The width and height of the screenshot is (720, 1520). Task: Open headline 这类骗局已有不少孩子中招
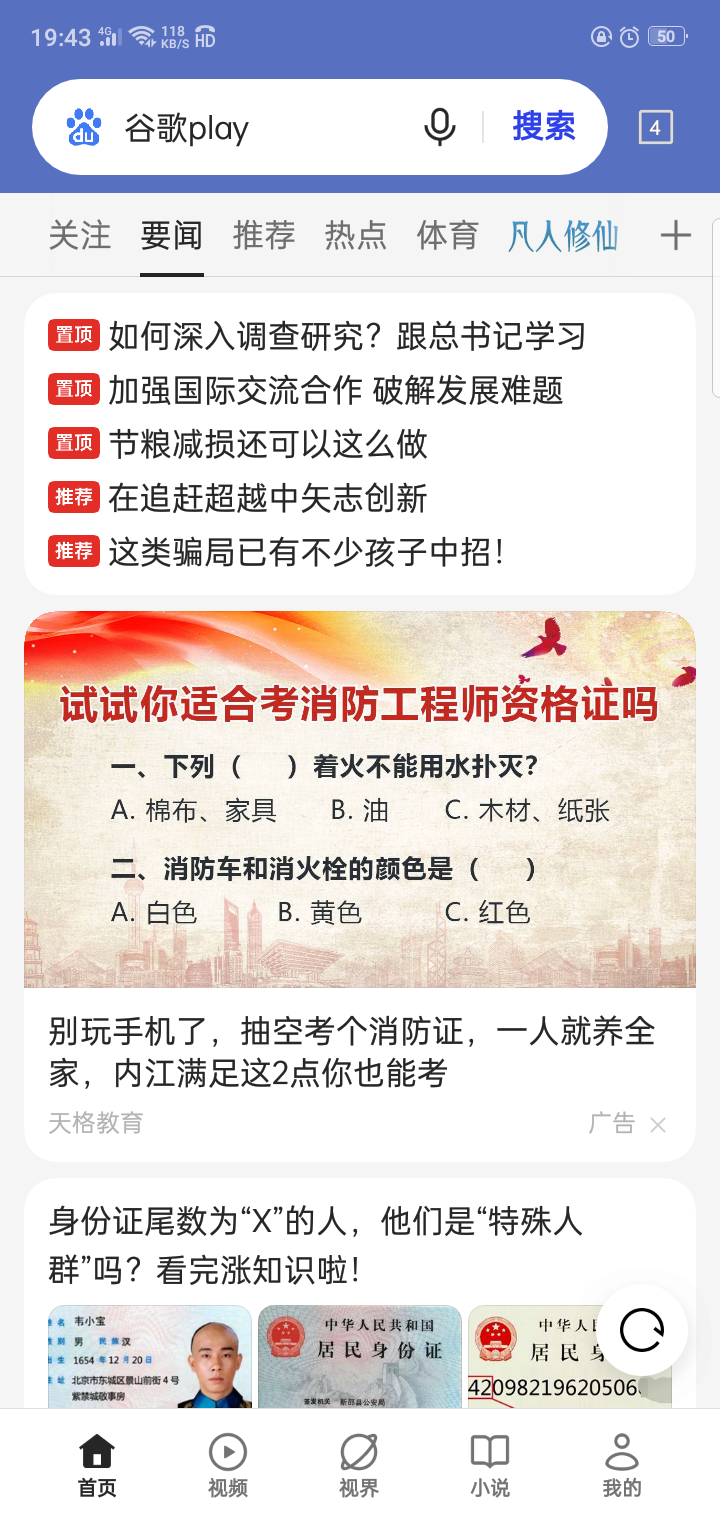pos(305,552)
